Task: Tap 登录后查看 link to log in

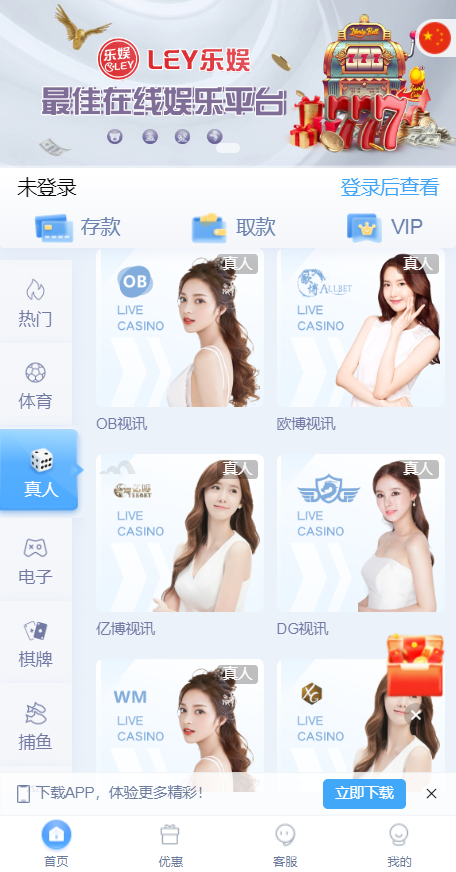Action: tap(390, 187)
